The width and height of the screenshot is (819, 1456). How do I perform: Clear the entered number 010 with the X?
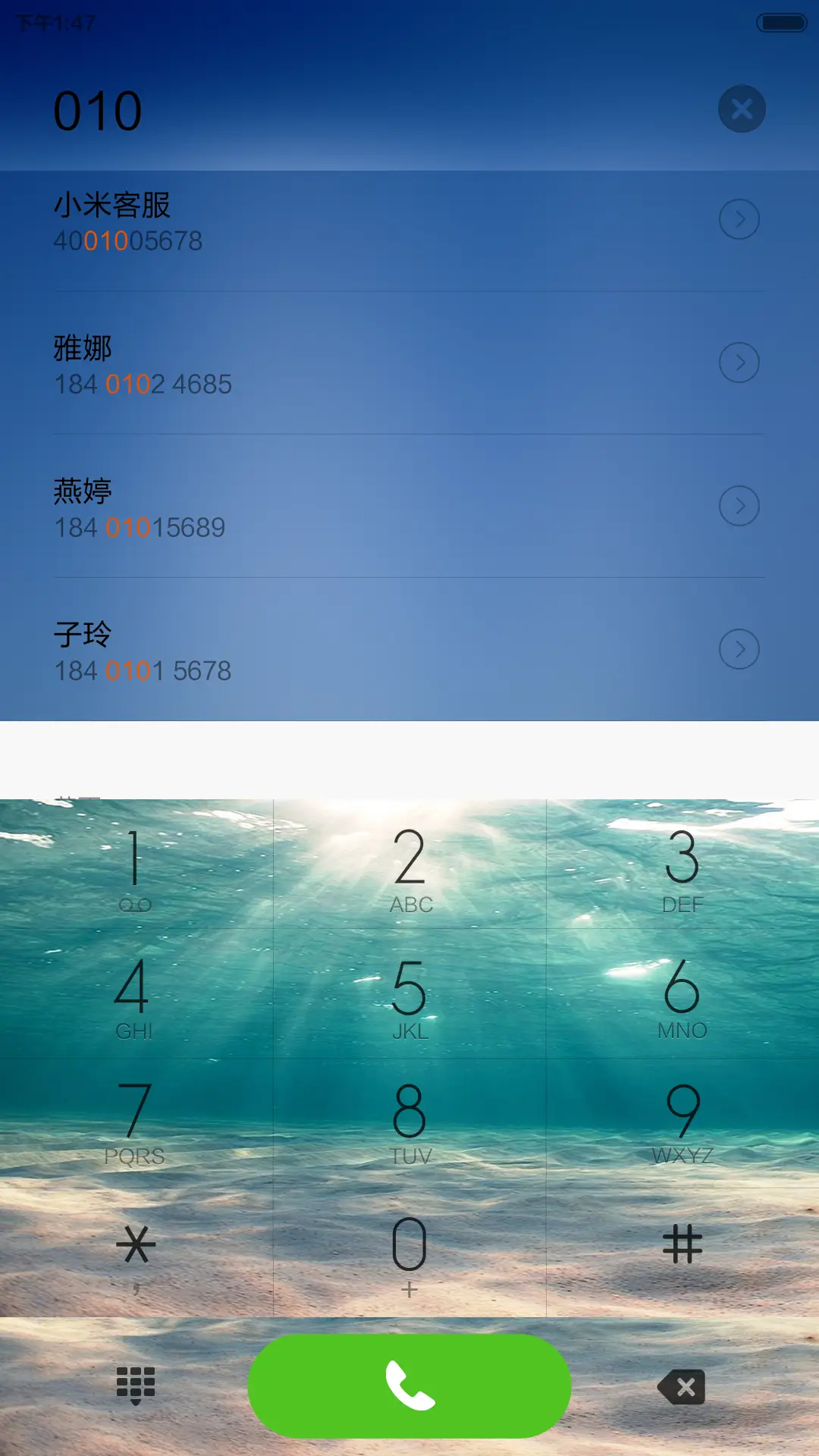coord(741,108)
